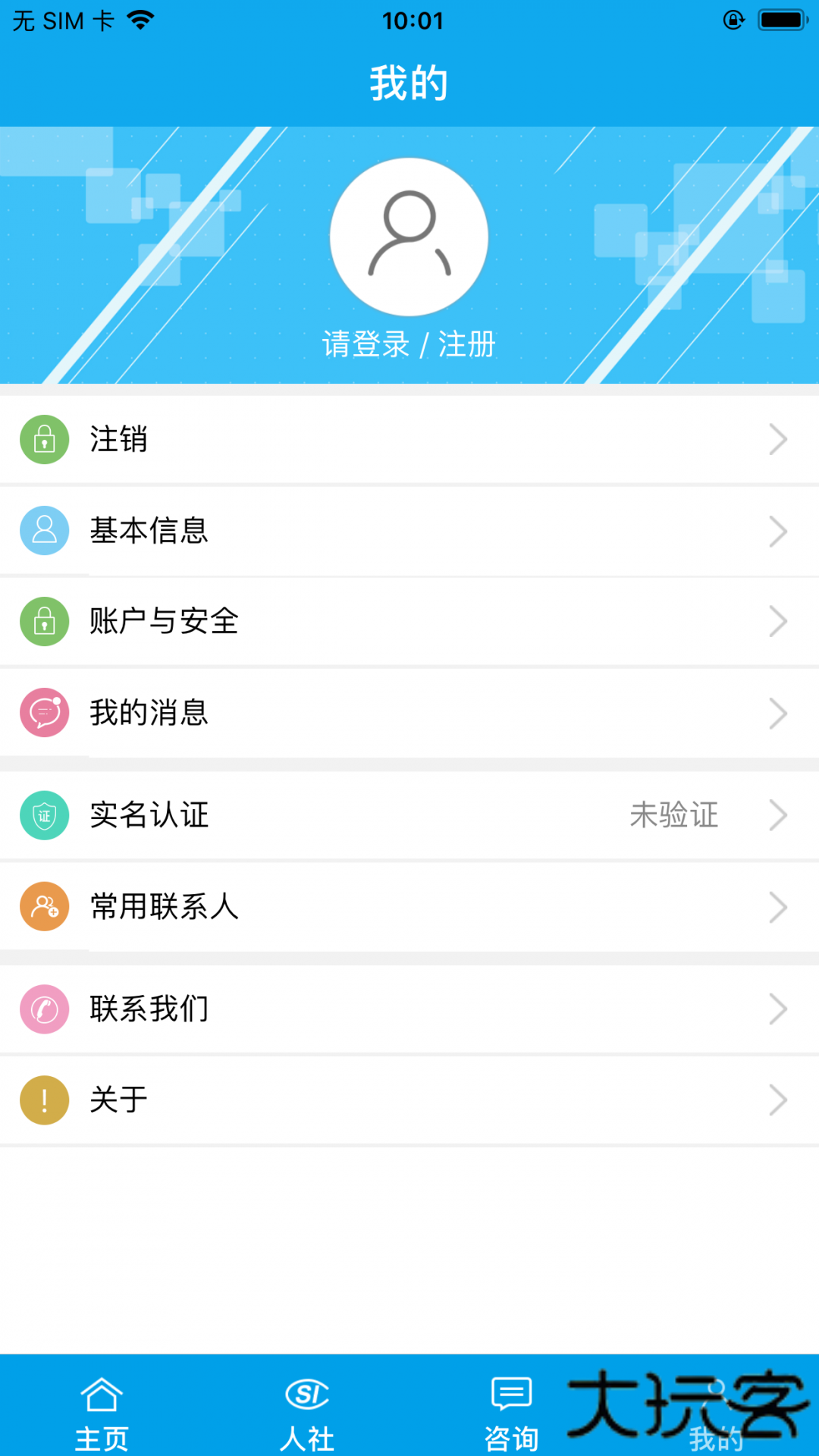This screenshot has height=1456, width=819.
Task: Click the shield badge icon beside 实名认证
Action: pos(44,815)
